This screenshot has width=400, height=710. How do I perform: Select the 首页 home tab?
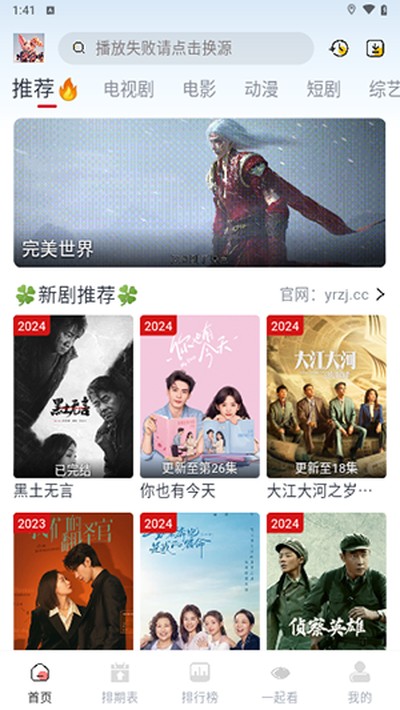click(x=40, y=683)
